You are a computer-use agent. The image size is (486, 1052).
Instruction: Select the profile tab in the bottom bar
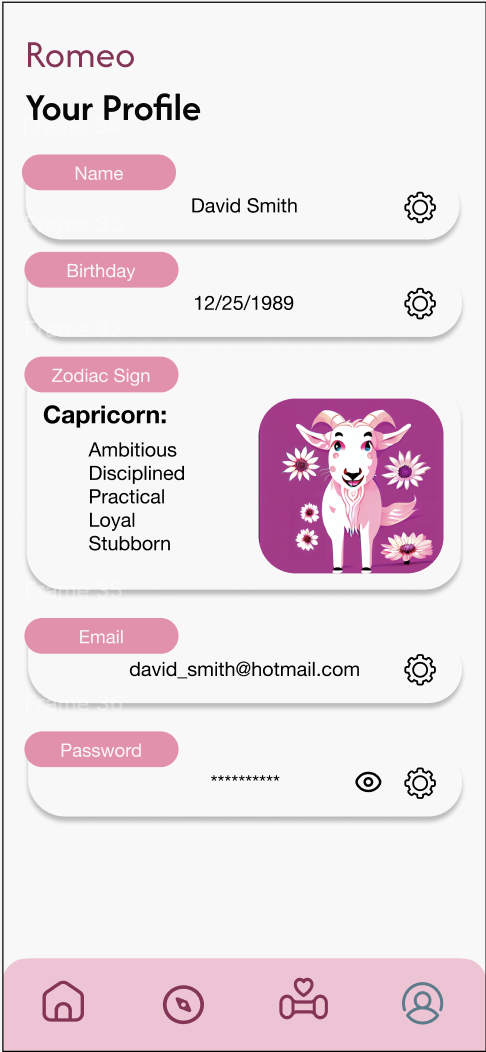[422, 1004]
